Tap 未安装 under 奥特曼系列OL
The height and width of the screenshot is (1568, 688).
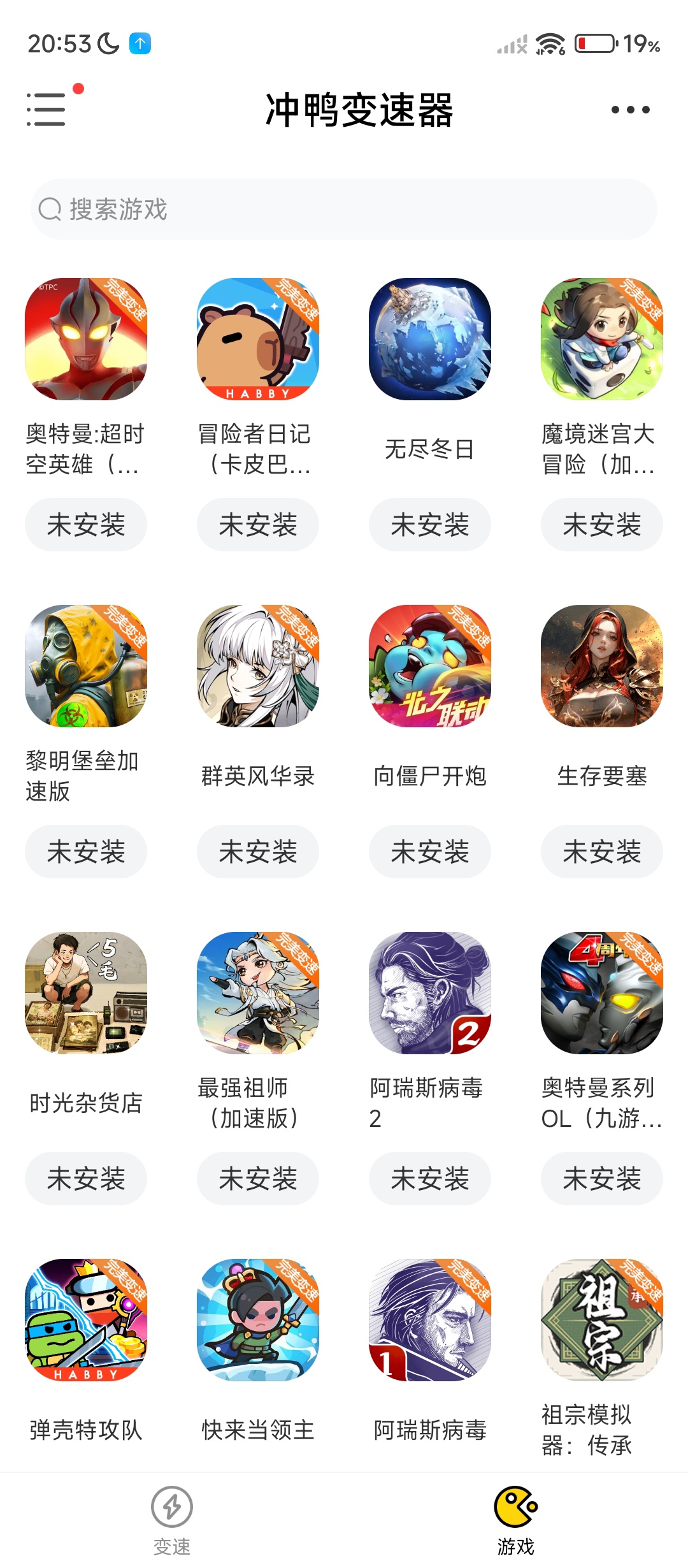(x=601, y=1178)
